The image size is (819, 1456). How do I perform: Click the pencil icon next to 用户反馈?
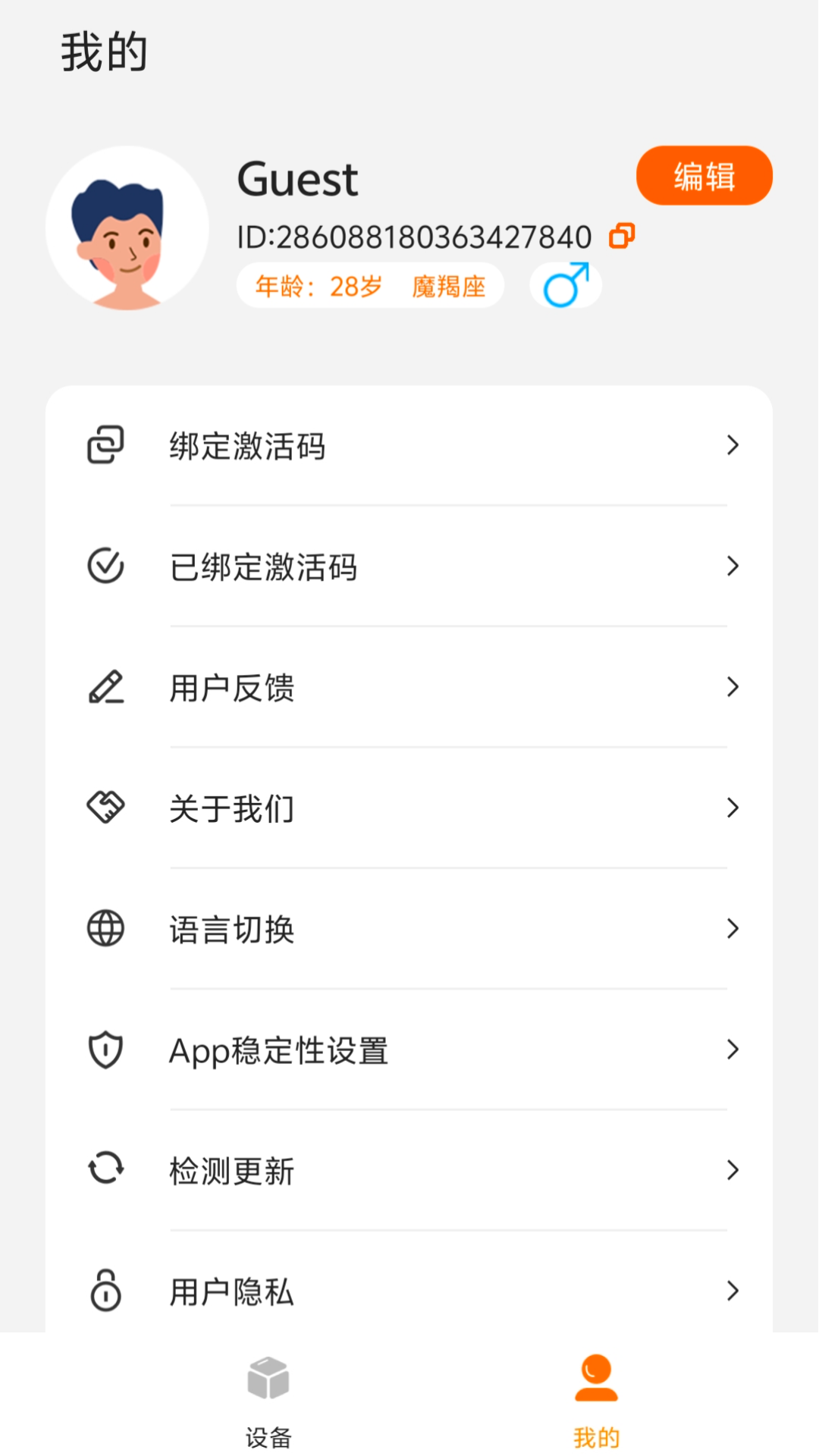click(x=106, y=687)
